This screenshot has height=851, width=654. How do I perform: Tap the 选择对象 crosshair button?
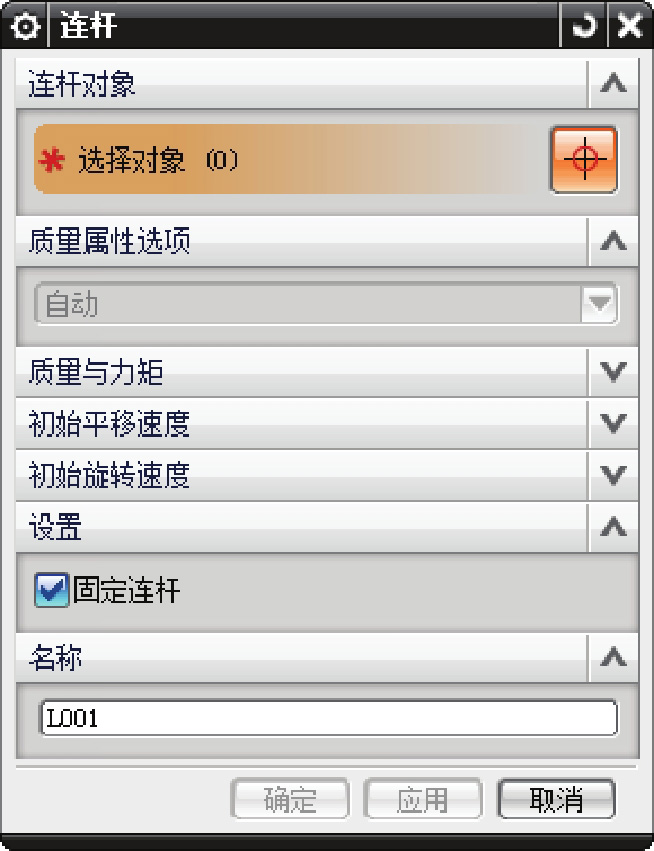pyautogui.click(x=583, y=160)
